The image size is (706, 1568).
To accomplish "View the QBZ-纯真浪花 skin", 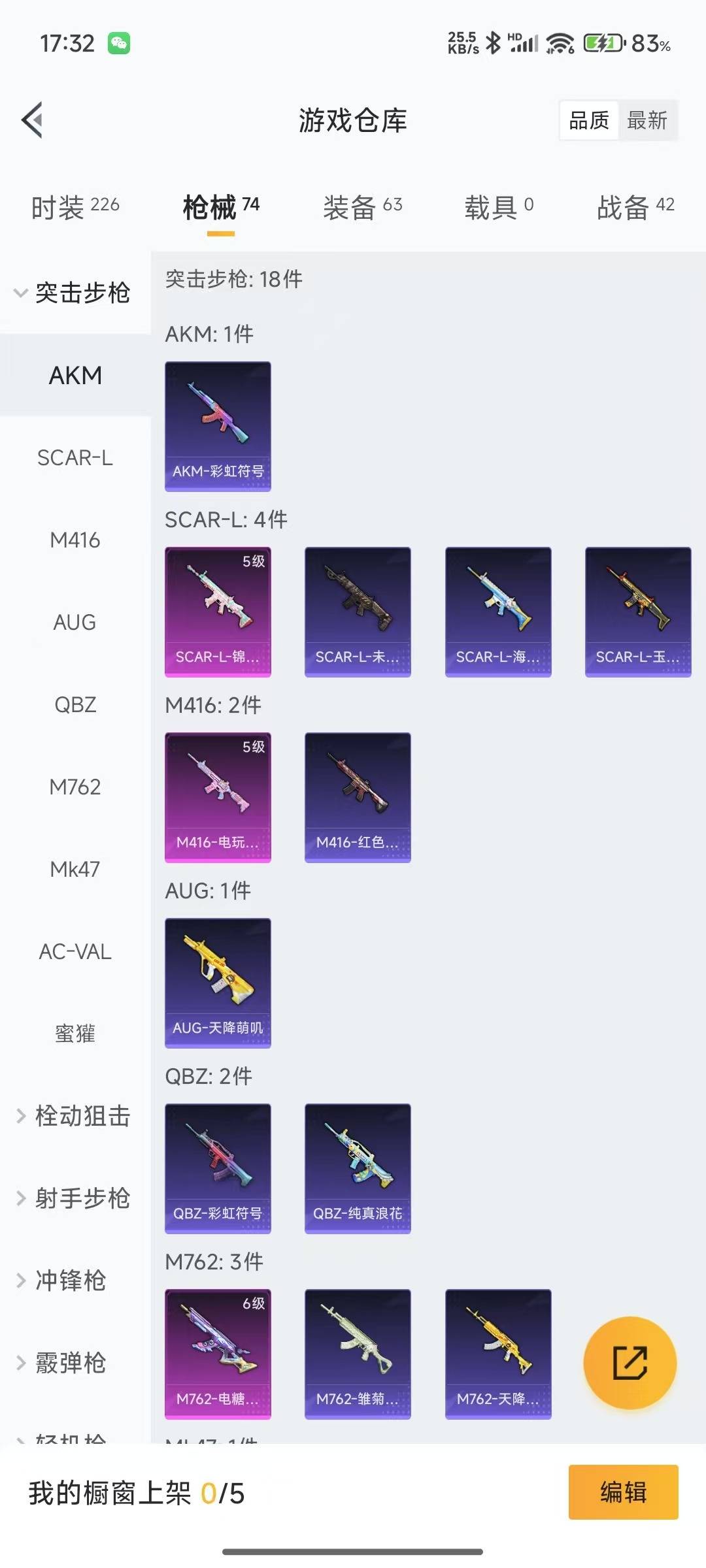I will coord(358,1168).
